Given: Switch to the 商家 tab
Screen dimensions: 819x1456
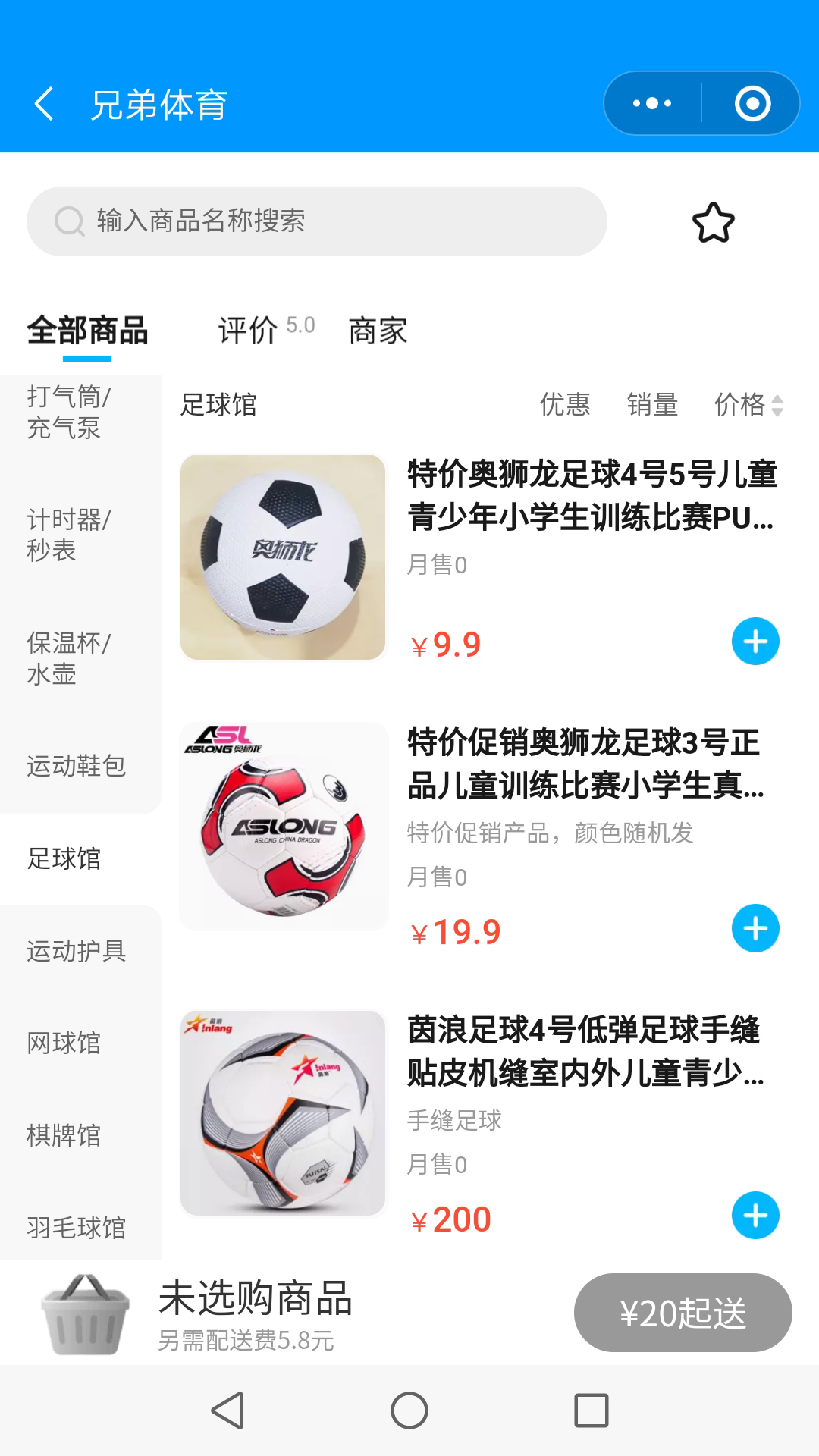Looking at the screenshot, I should click(378, 331).
